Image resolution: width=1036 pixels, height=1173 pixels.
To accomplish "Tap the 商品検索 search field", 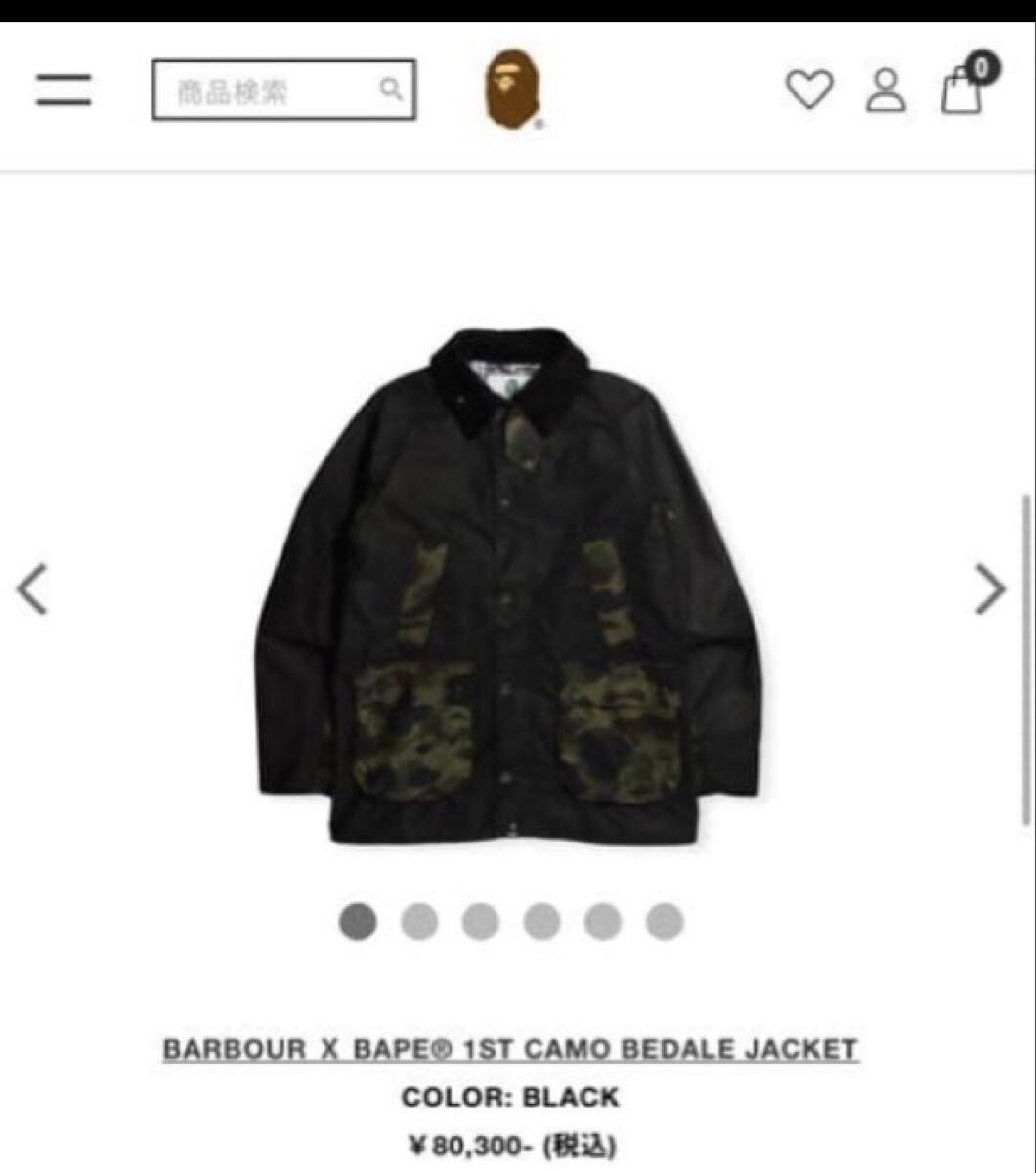I will click(264, 91).
